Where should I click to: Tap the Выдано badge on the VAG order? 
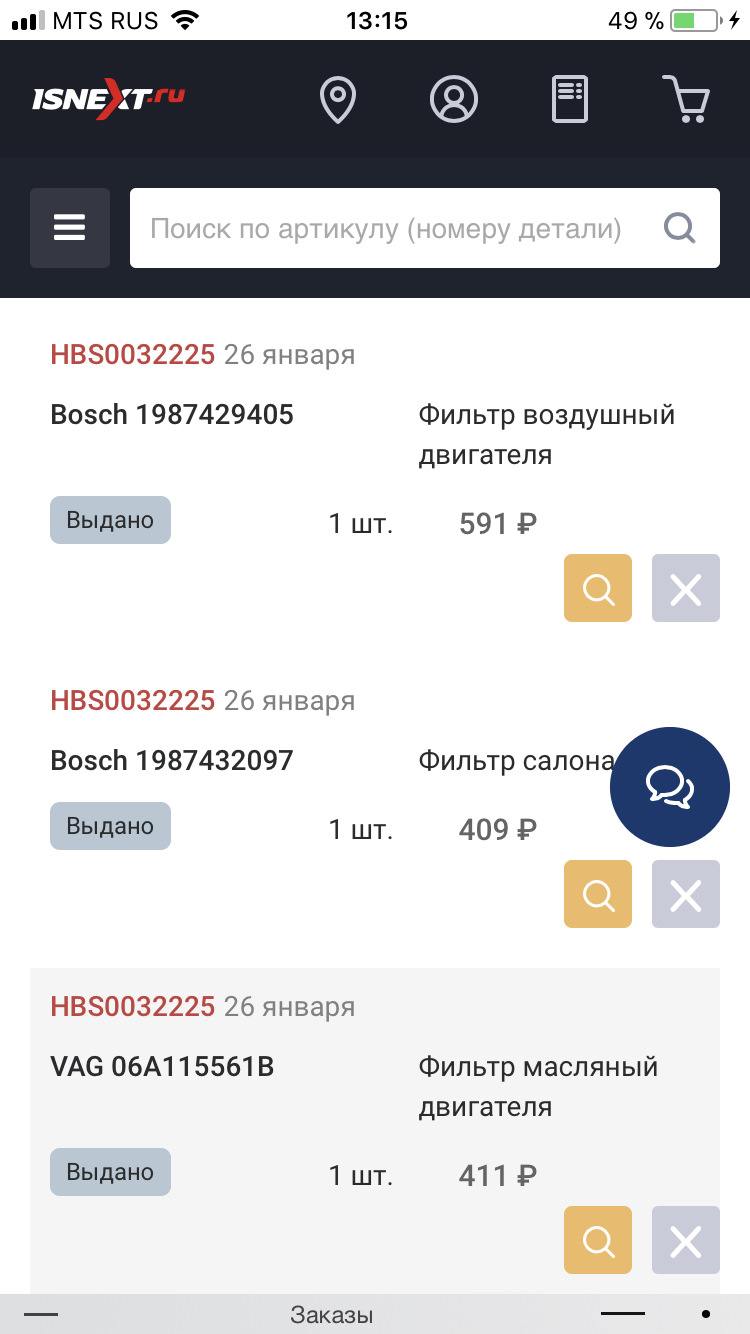[110, 1171]
